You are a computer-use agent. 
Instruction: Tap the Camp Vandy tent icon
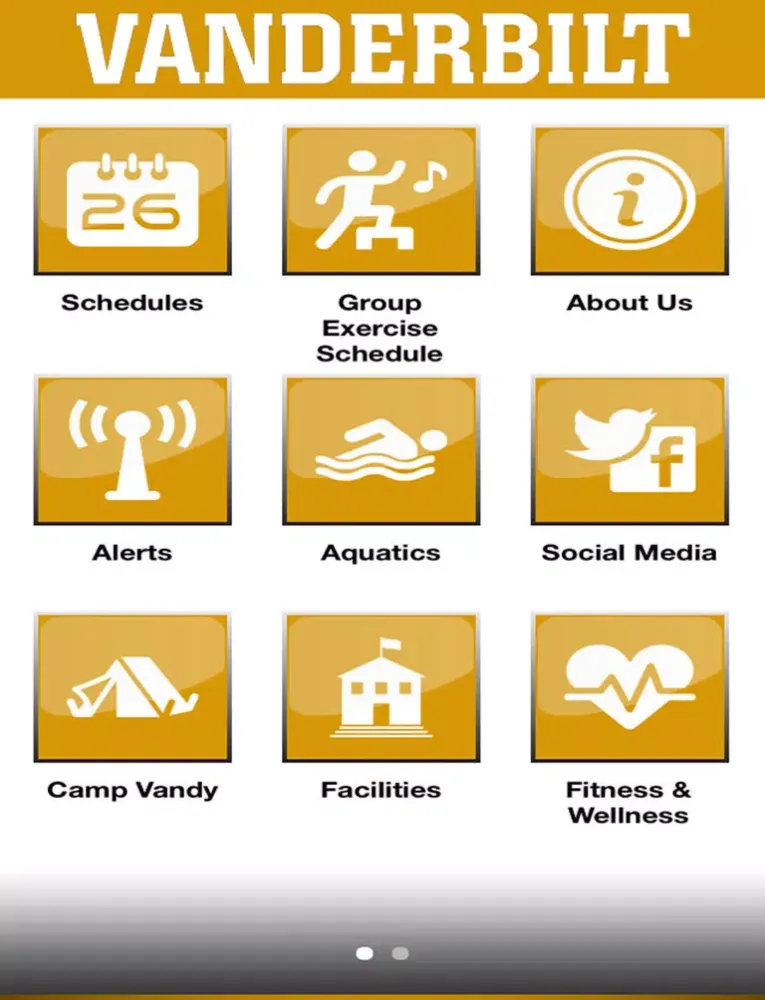pos(133,685)
